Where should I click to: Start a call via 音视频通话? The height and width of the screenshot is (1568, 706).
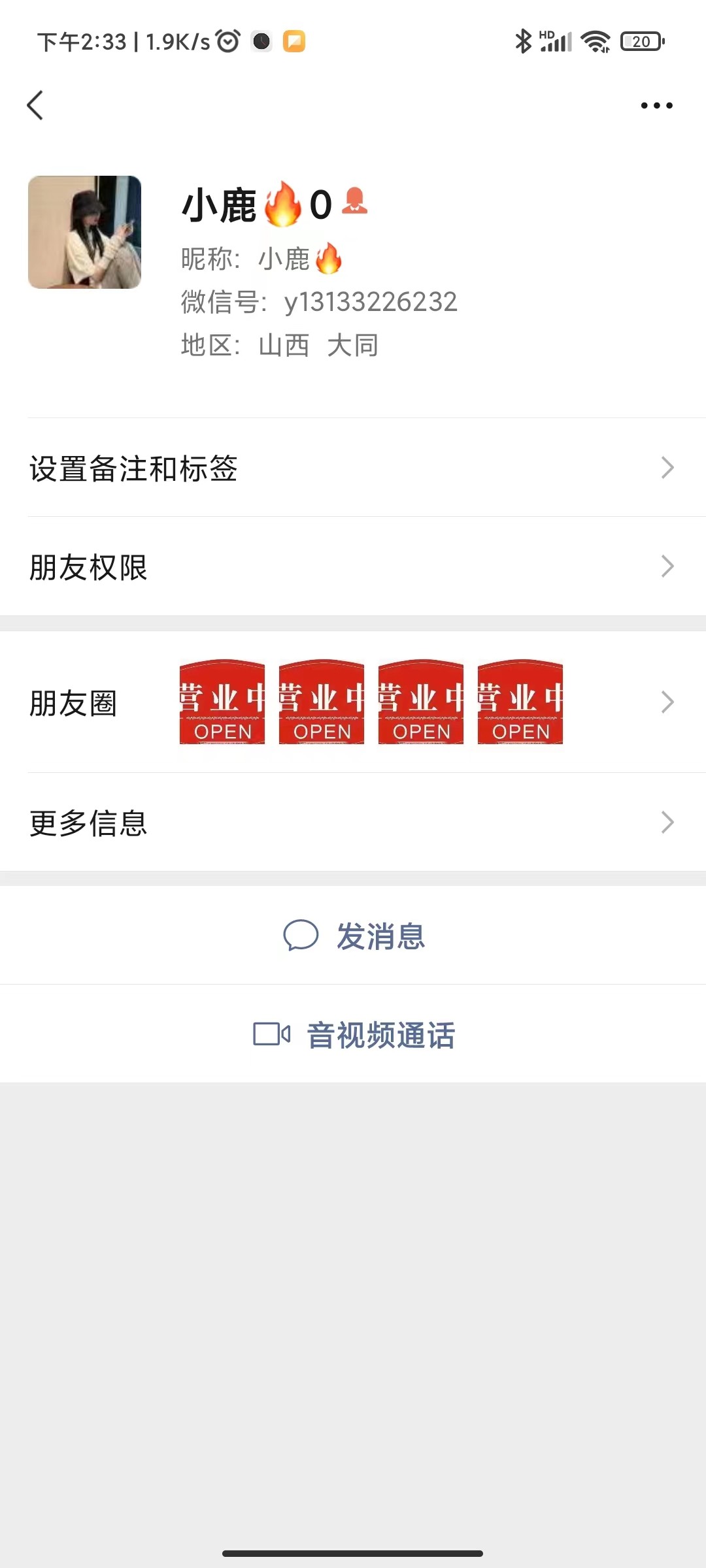click(x=381, y=1034)
